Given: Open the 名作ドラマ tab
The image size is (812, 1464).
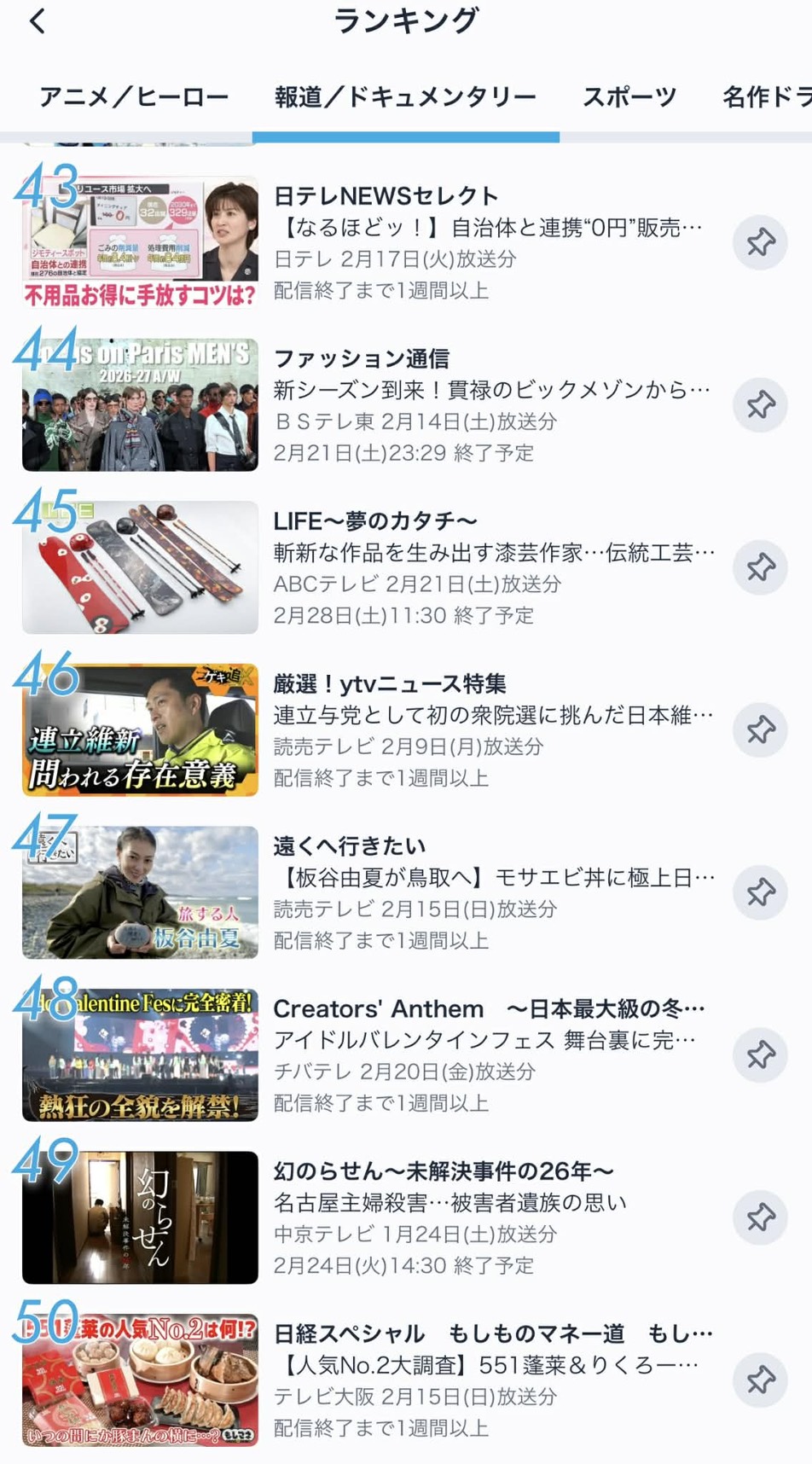Looking at the screenshot, I should click(x=766, y=97).
